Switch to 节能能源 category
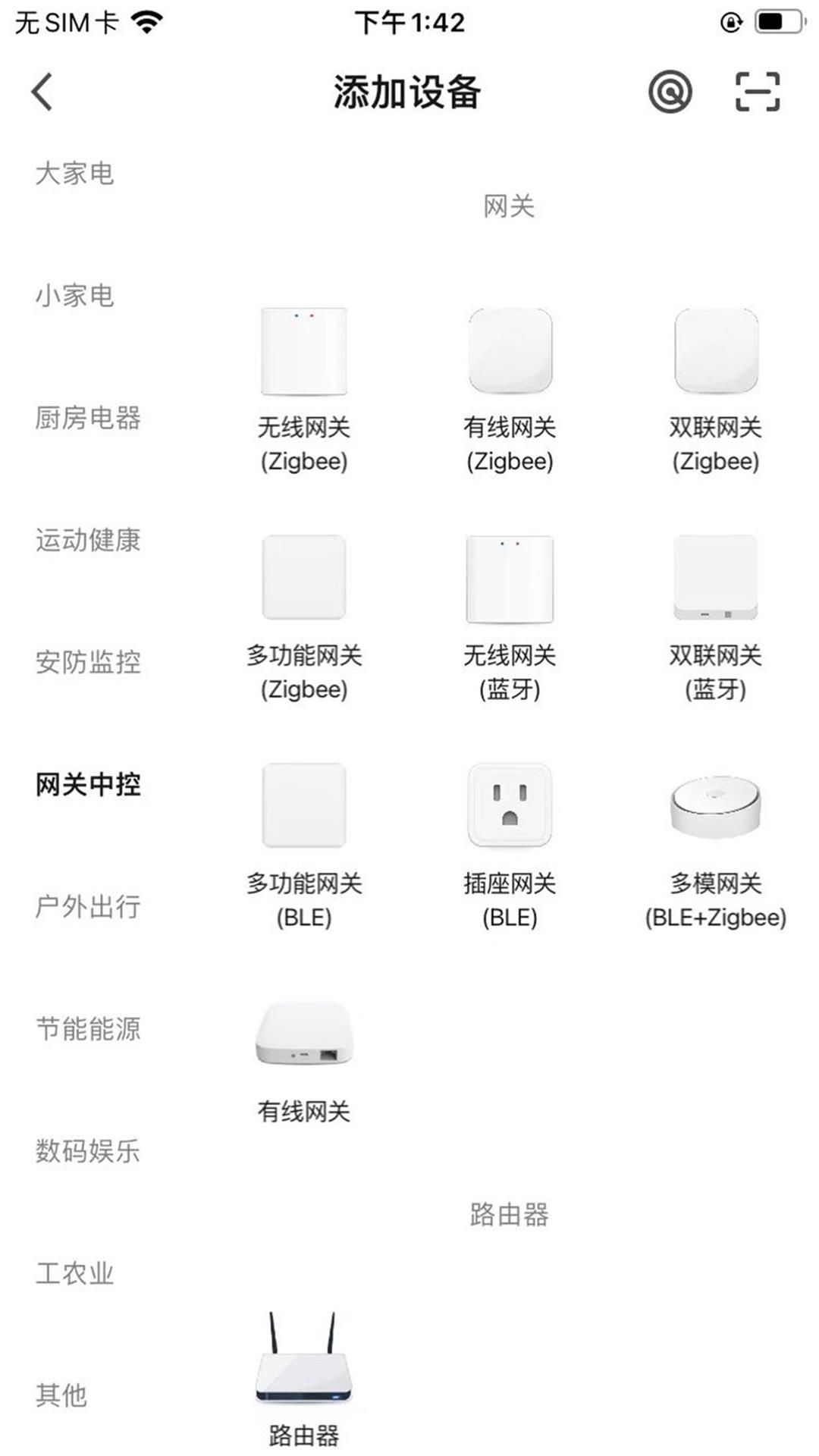Image resolution: width=819 pixels, height=1456 pixels. tap(88, 1028)
